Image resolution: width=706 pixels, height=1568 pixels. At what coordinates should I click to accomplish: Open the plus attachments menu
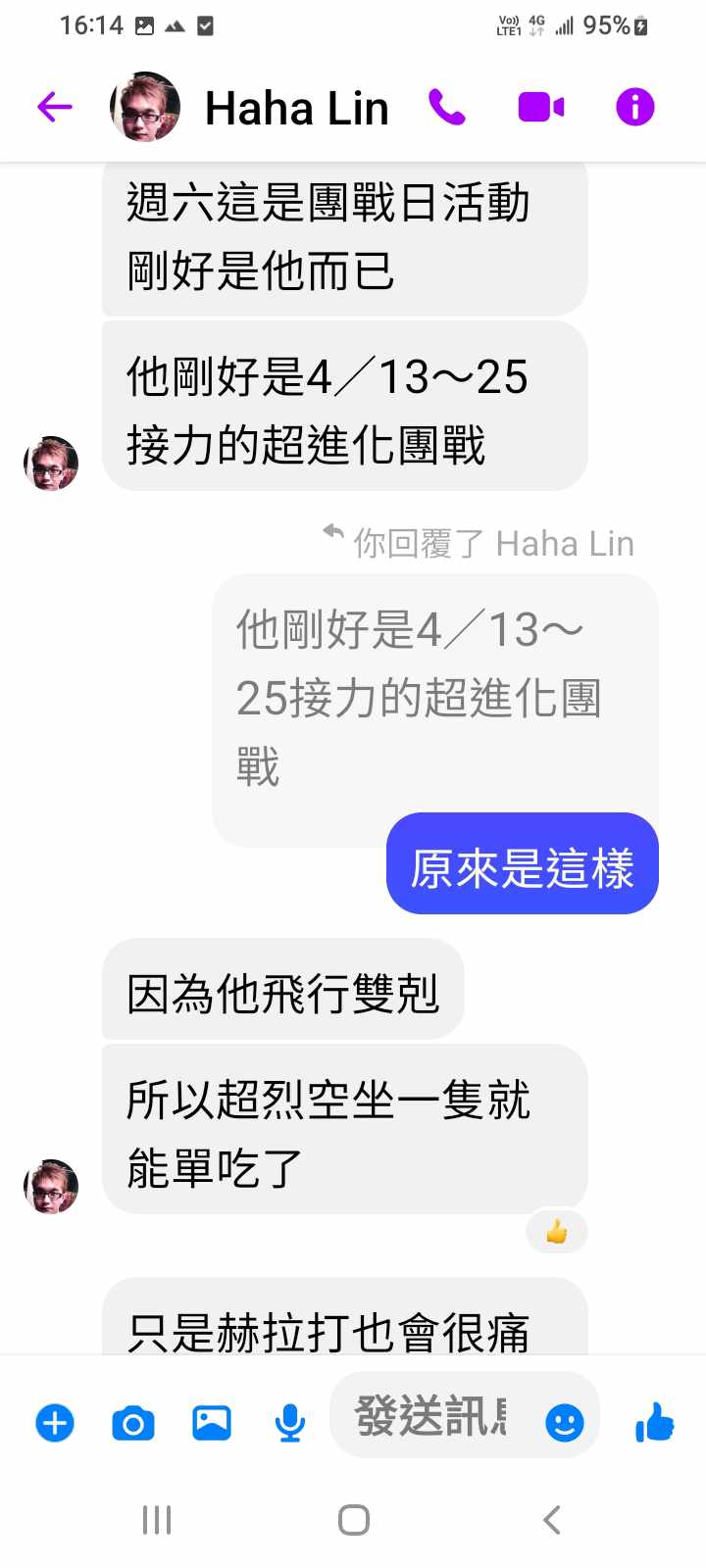tap(55, 1422)
